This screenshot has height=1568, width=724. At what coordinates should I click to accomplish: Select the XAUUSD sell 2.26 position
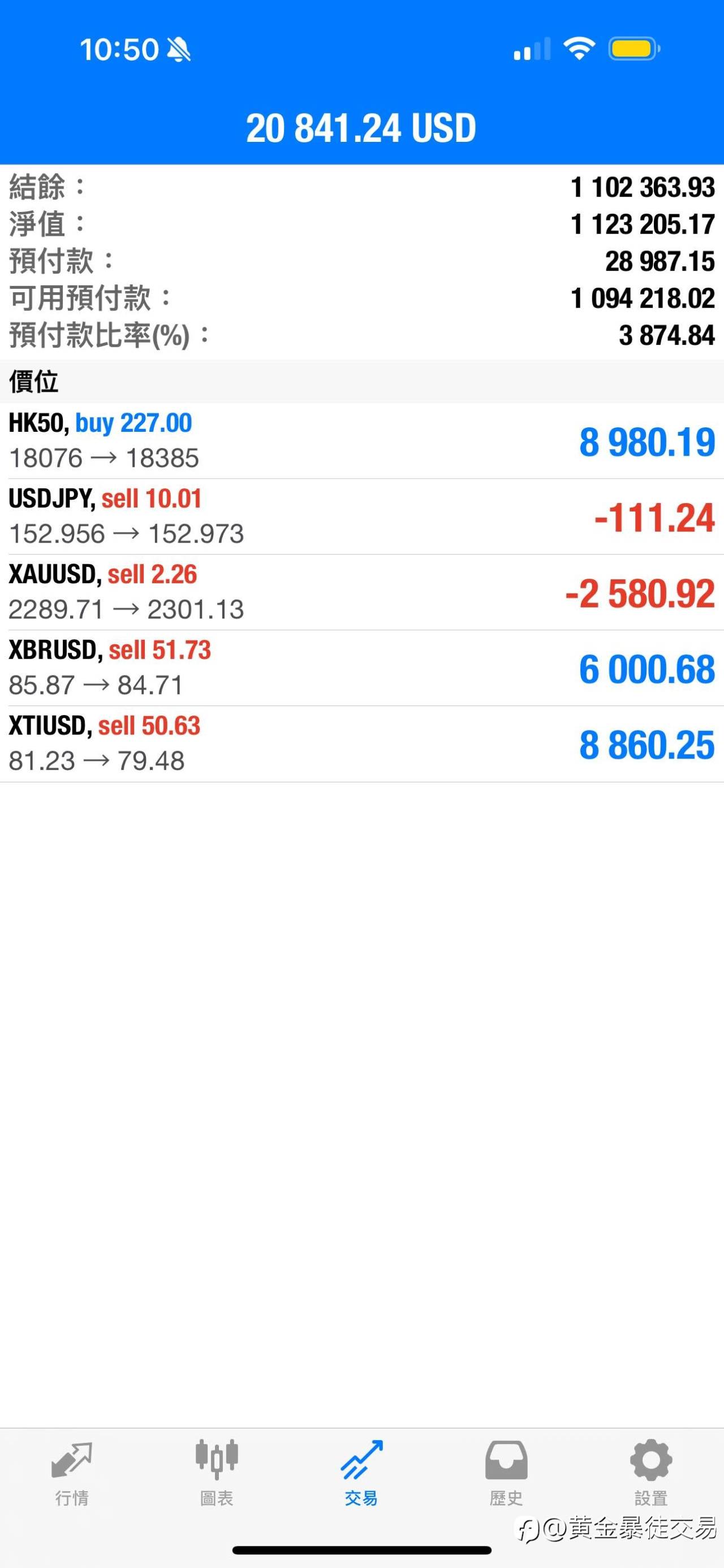pyautogui.click(x=361, y=592)
